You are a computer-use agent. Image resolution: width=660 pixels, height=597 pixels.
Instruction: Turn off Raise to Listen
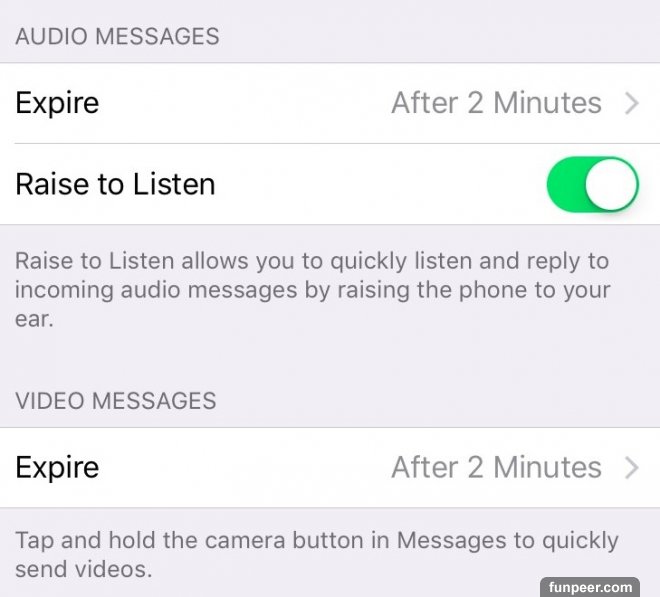pyautogui.click(x=592, y=185)
